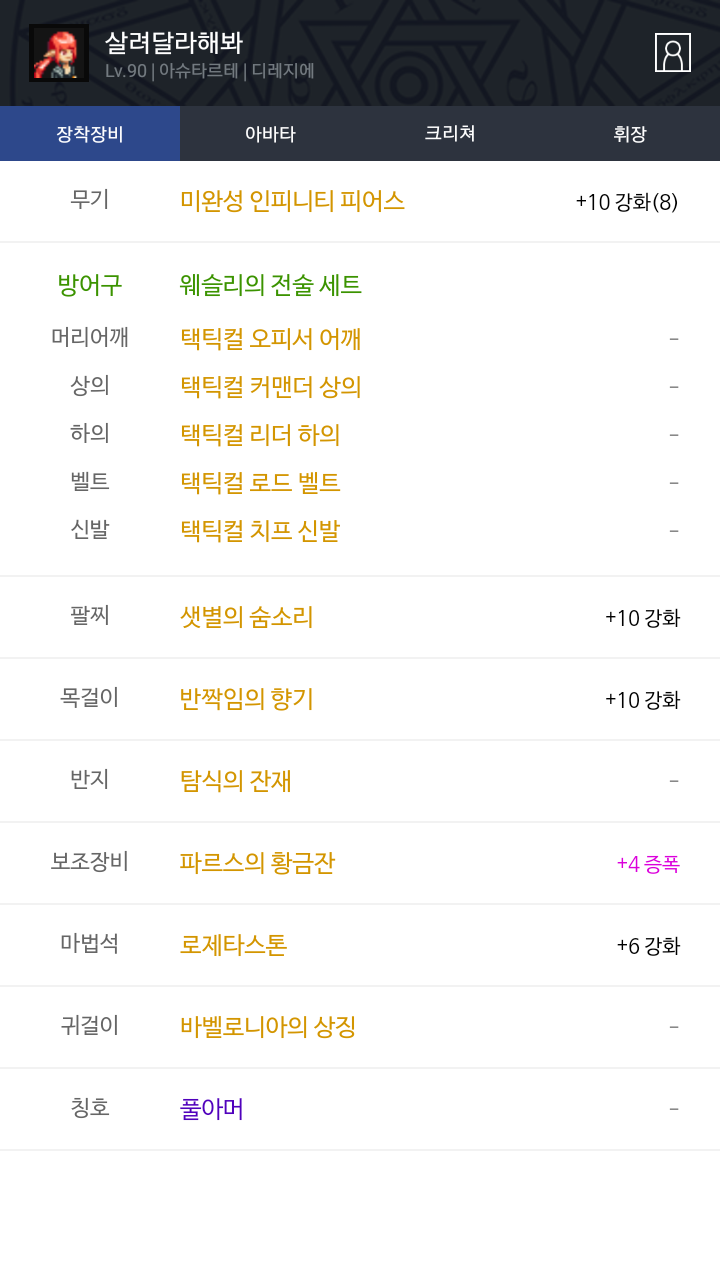Open weapon 미완성 인피니티 피어스
Image resolution: width=720 pixels, height=1280 pixels.
[292, 201]
